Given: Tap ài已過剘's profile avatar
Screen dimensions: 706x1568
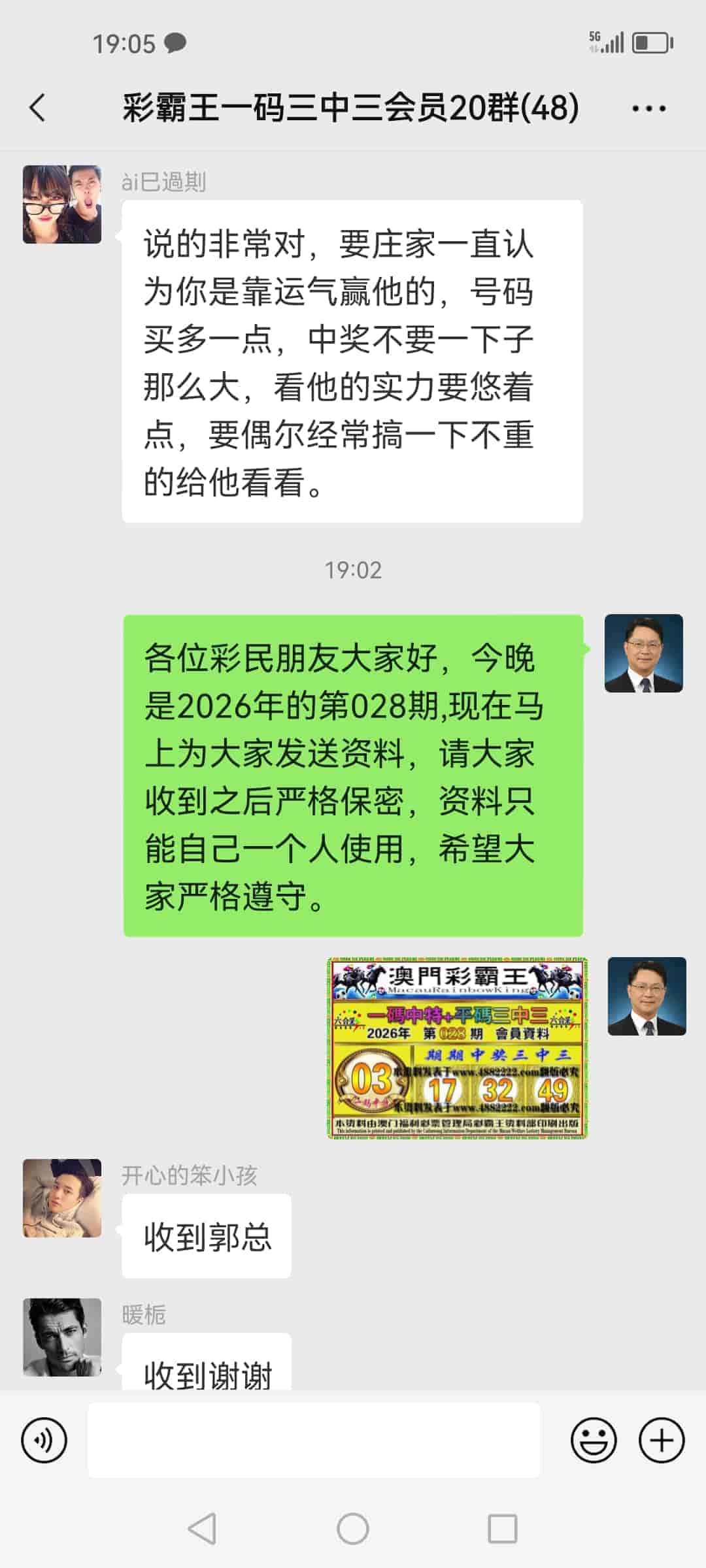Looking at the screenshot, I should 62,203.
